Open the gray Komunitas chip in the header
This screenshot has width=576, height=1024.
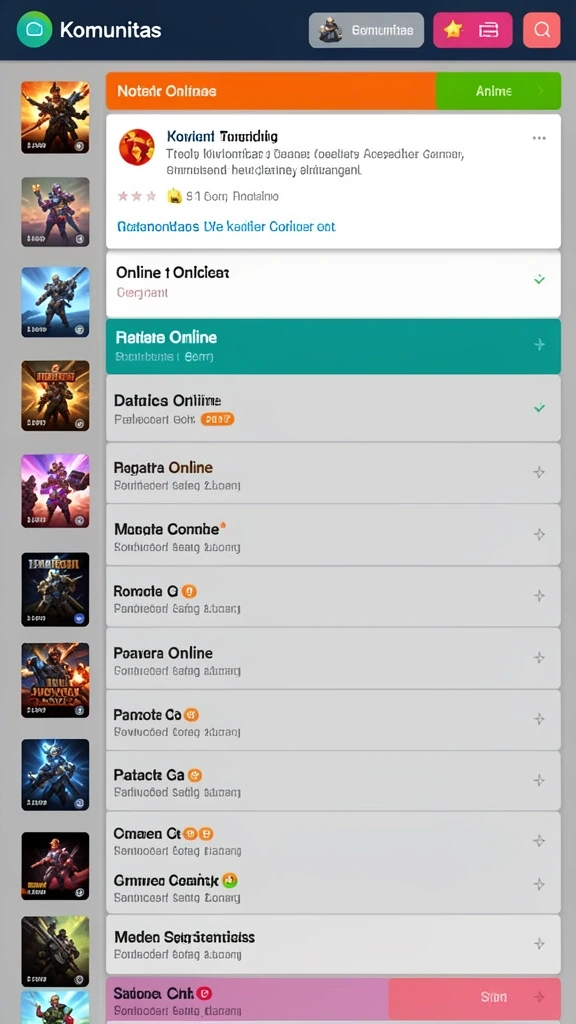[366, 30]
